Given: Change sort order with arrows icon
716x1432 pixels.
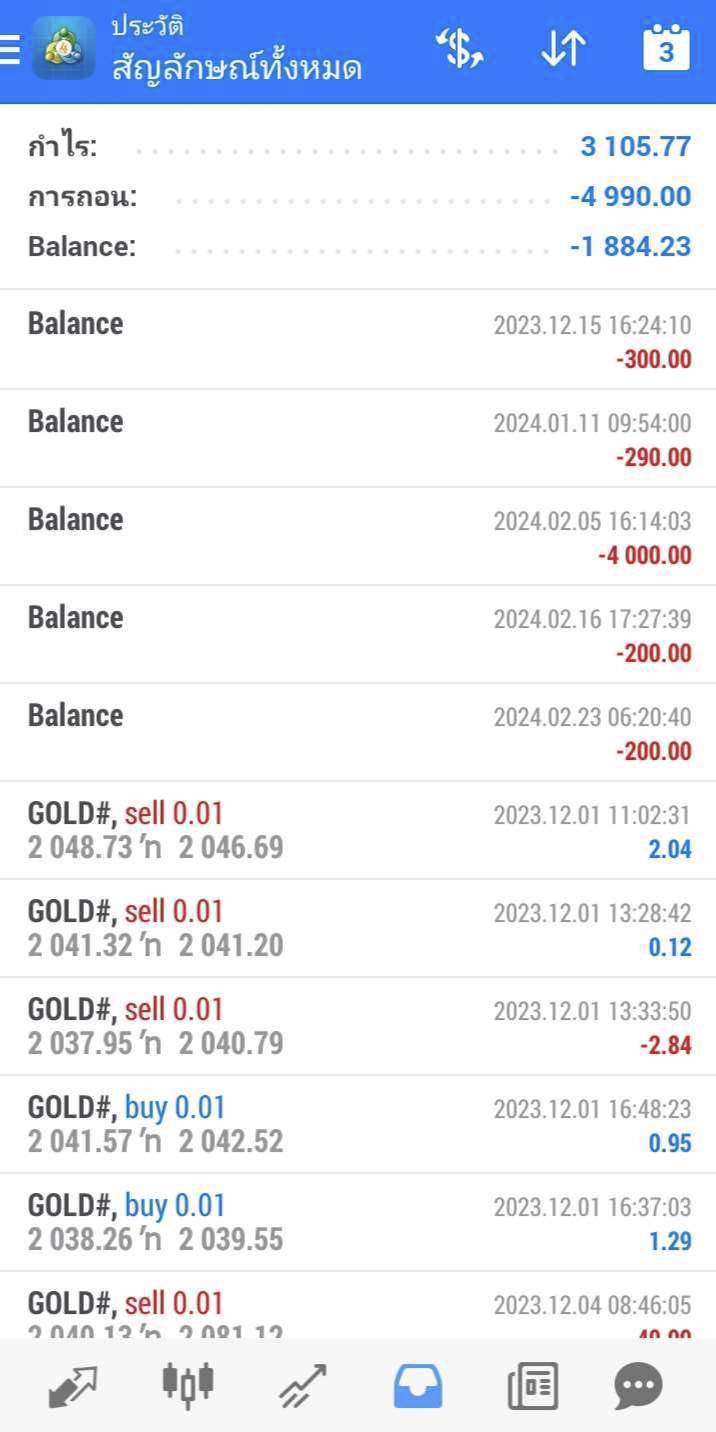Looking at the screenshot, I should click(563, 48).
